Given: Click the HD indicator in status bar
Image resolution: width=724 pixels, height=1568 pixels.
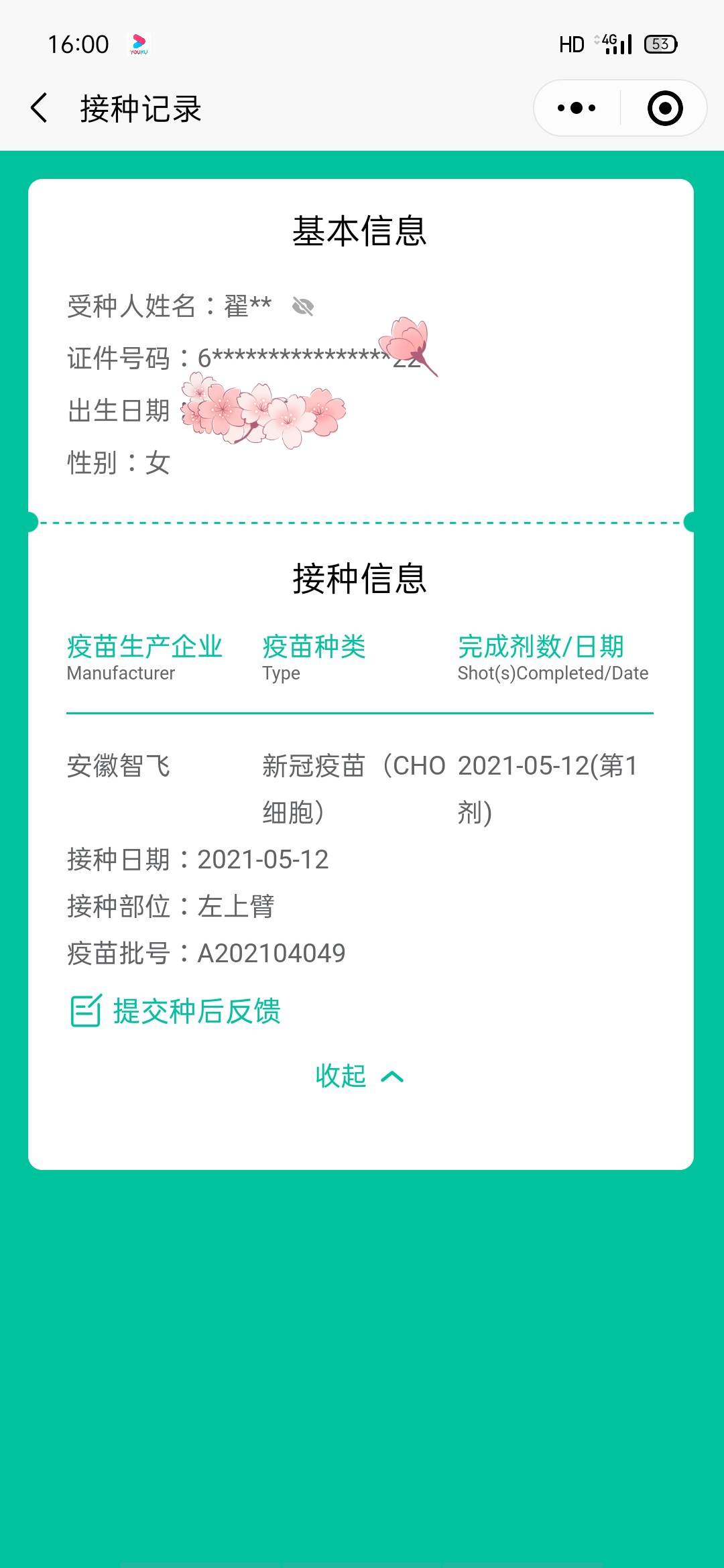Looking at the screenshot, I should click(x=570, y=43).
